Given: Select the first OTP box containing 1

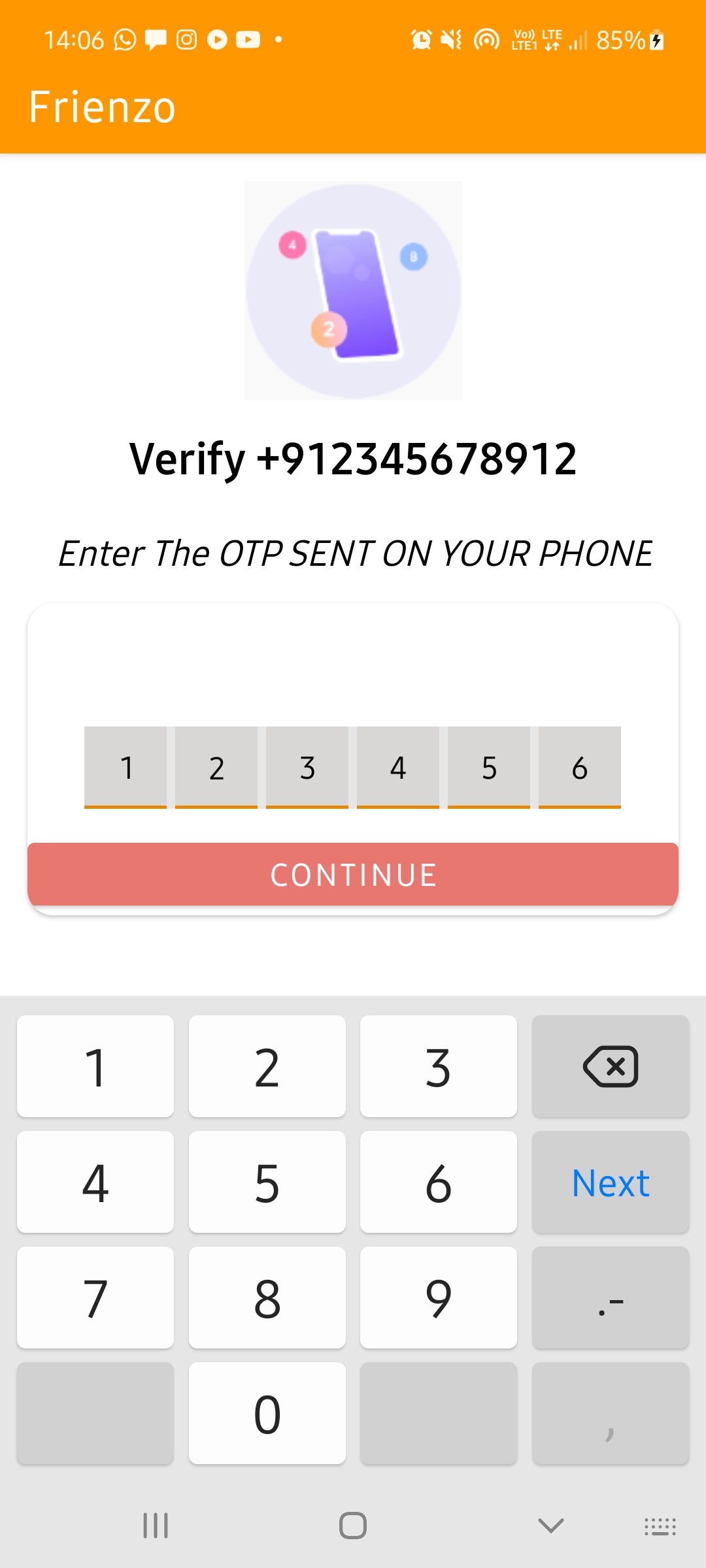Looking at the screenshot, I should (126, 768).
